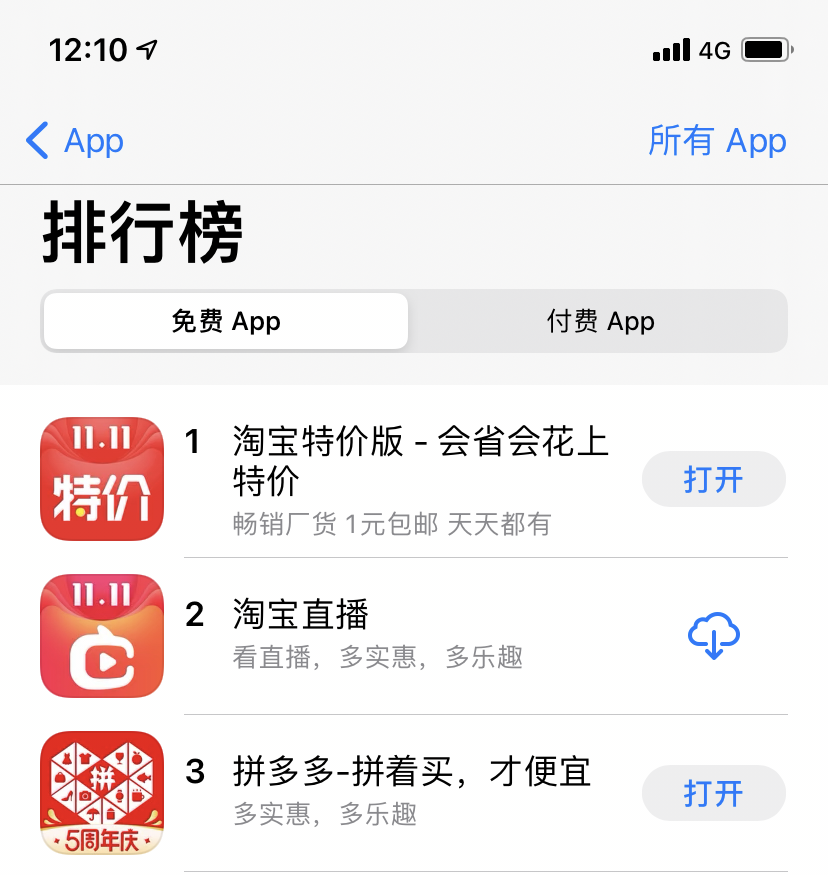The height and width of the screenshot is (875, 828).
Task: Open the 所有 App link
Action: click(x=717, y=141)
